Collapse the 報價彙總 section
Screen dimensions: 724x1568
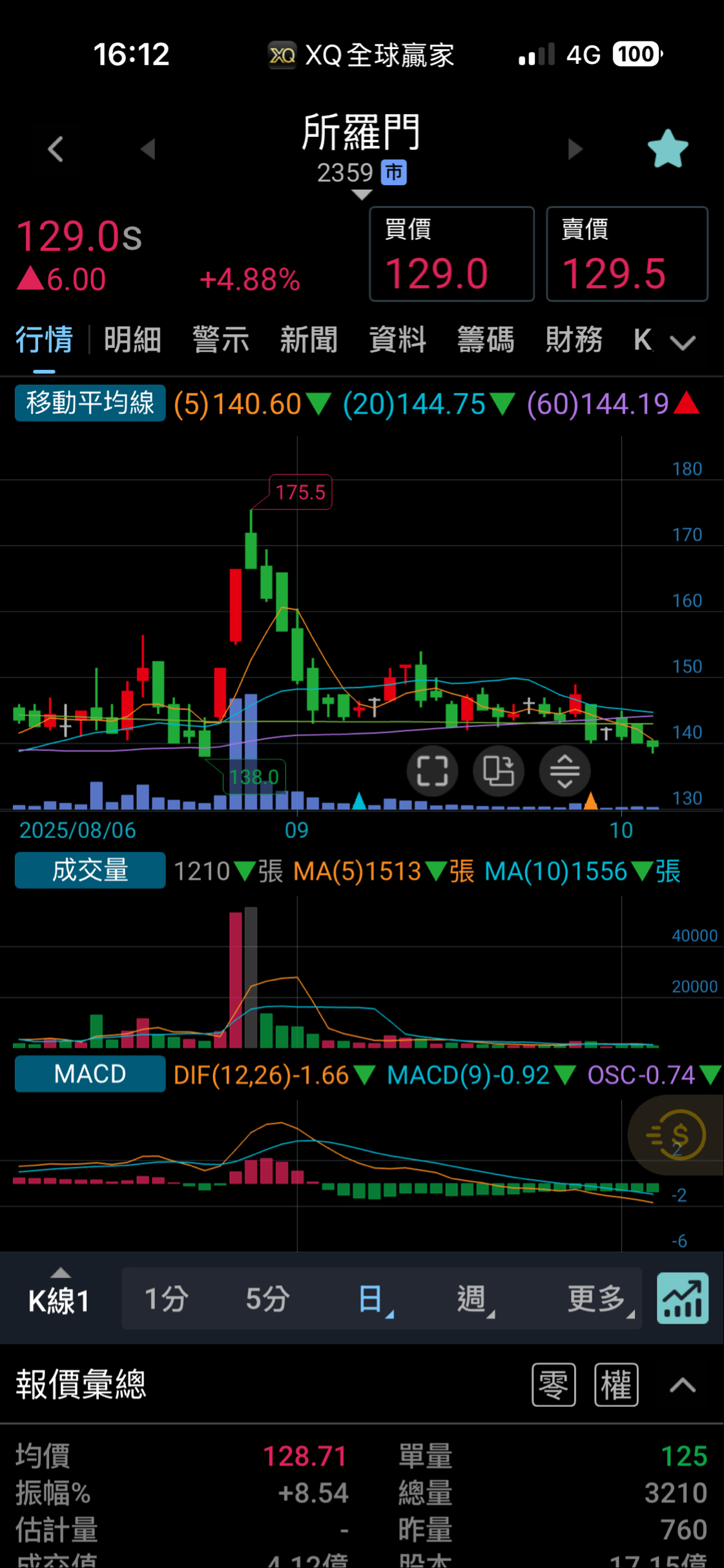(x=683, y=1385)
